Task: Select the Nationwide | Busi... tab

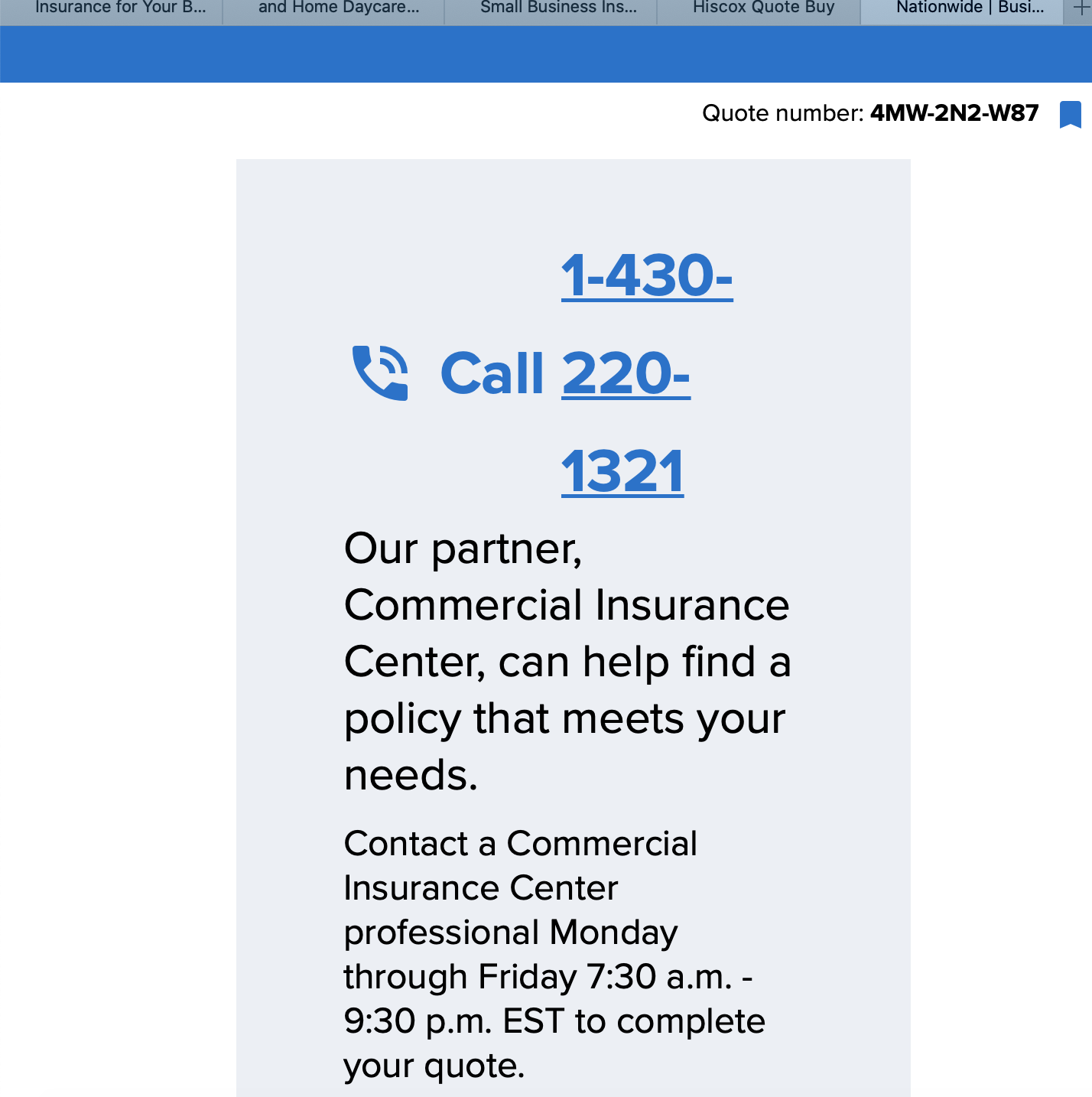Action: [x=968, y=9]
